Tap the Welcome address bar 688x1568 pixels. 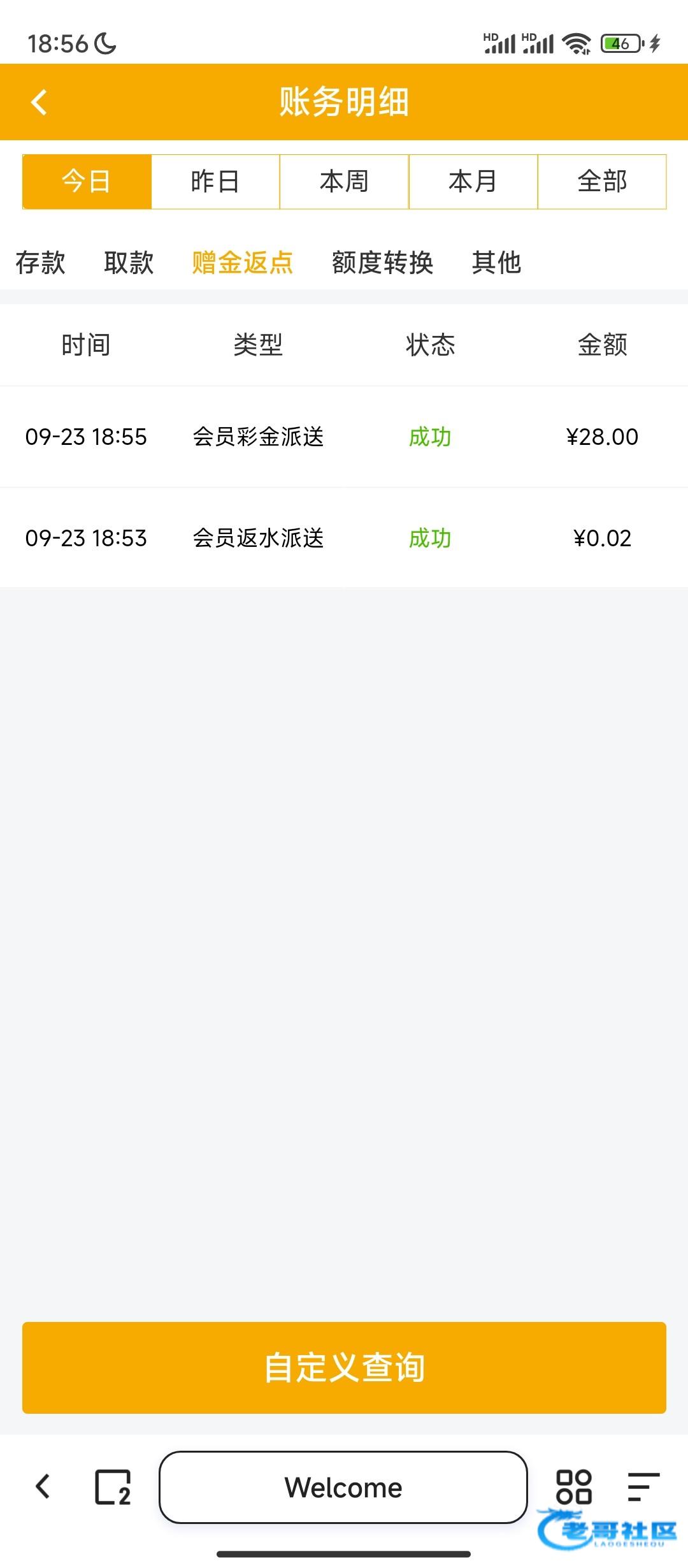(x=343, y=1487)
